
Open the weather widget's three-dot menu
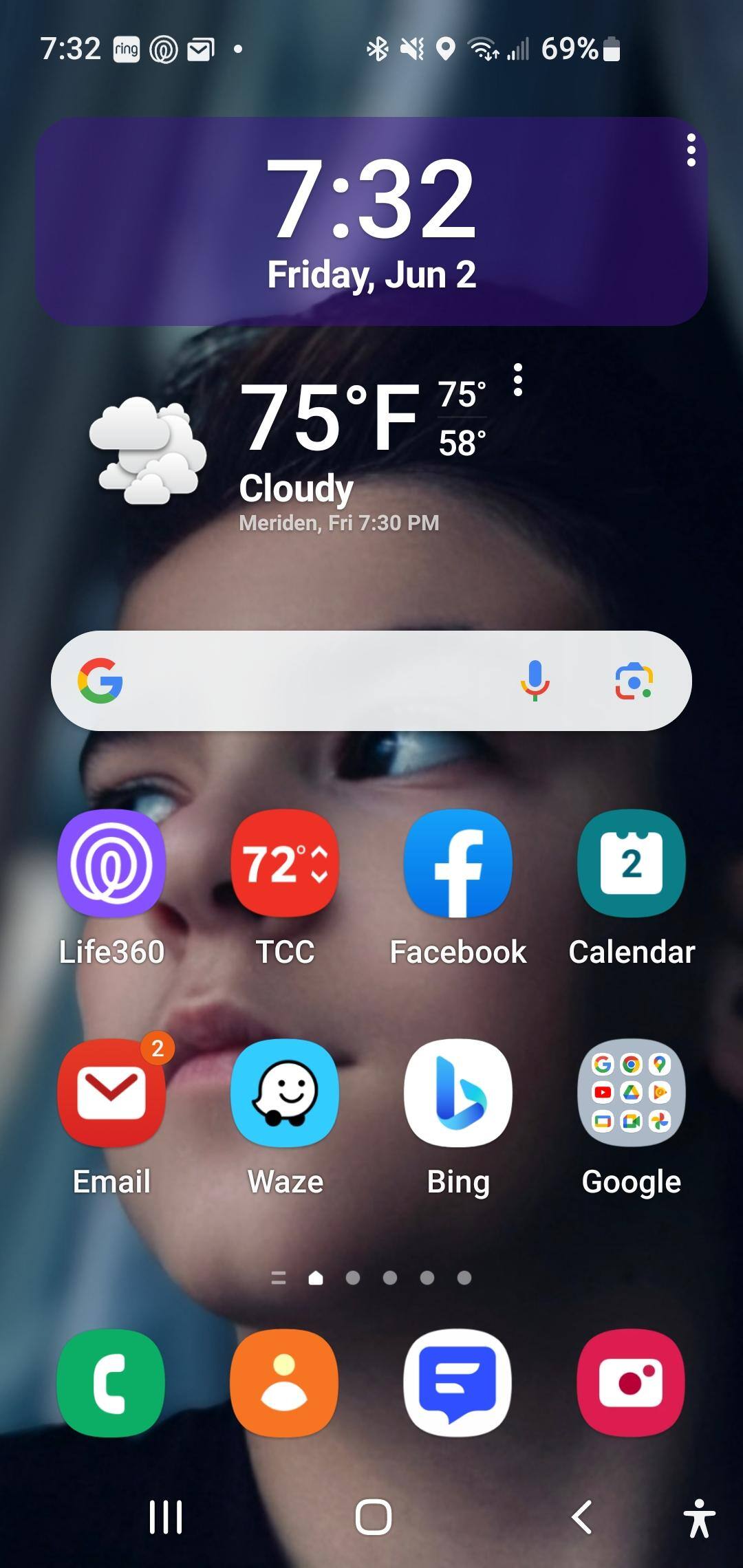point(518,380)
